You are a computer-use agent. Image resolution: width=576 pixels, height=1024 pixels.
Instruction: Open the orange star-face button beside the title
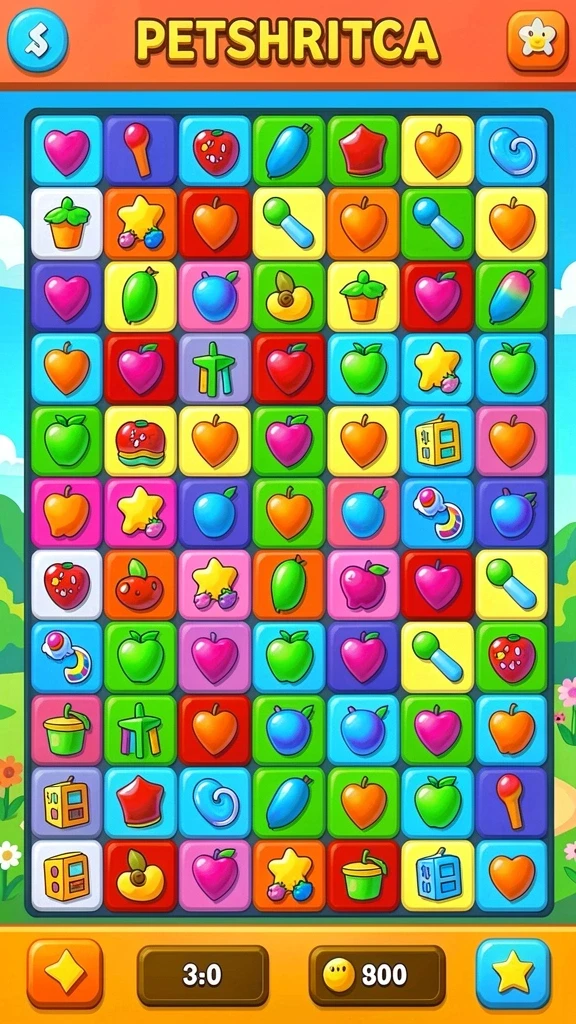pyautogui.click(x=537, y=40)
